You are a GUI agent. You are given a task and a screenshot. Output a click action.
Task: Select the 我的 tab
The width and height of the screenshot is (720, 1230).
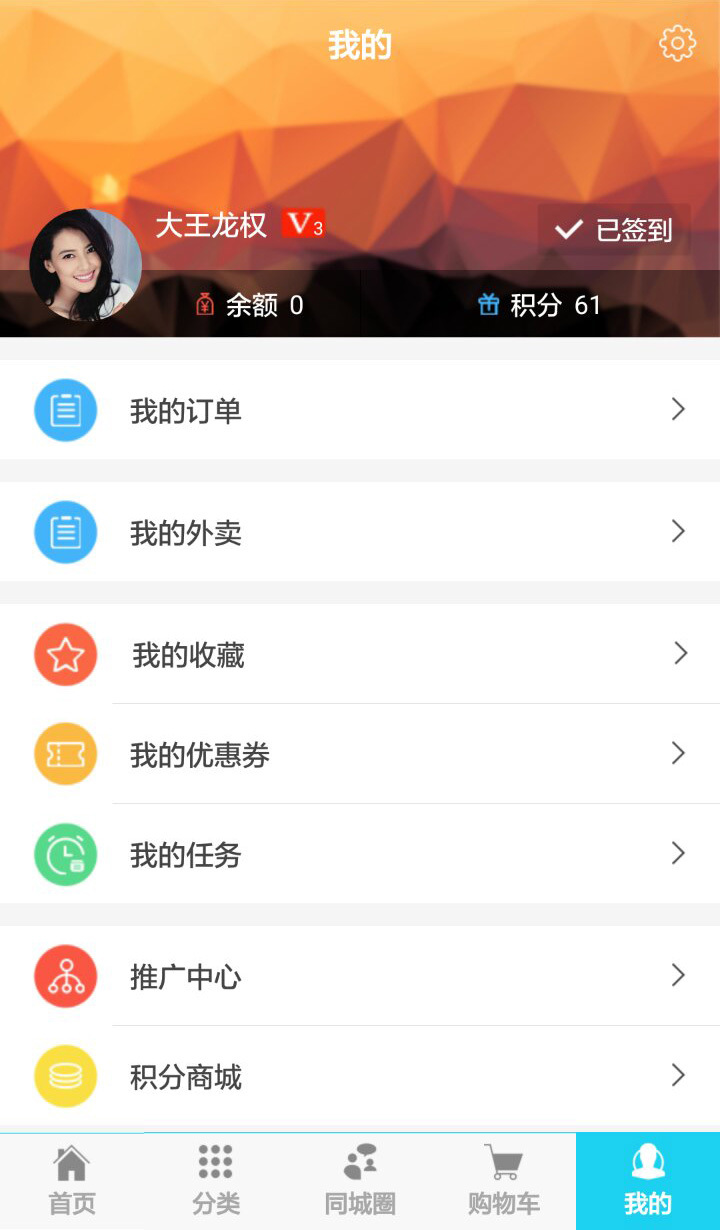(x=648, y=1181)
